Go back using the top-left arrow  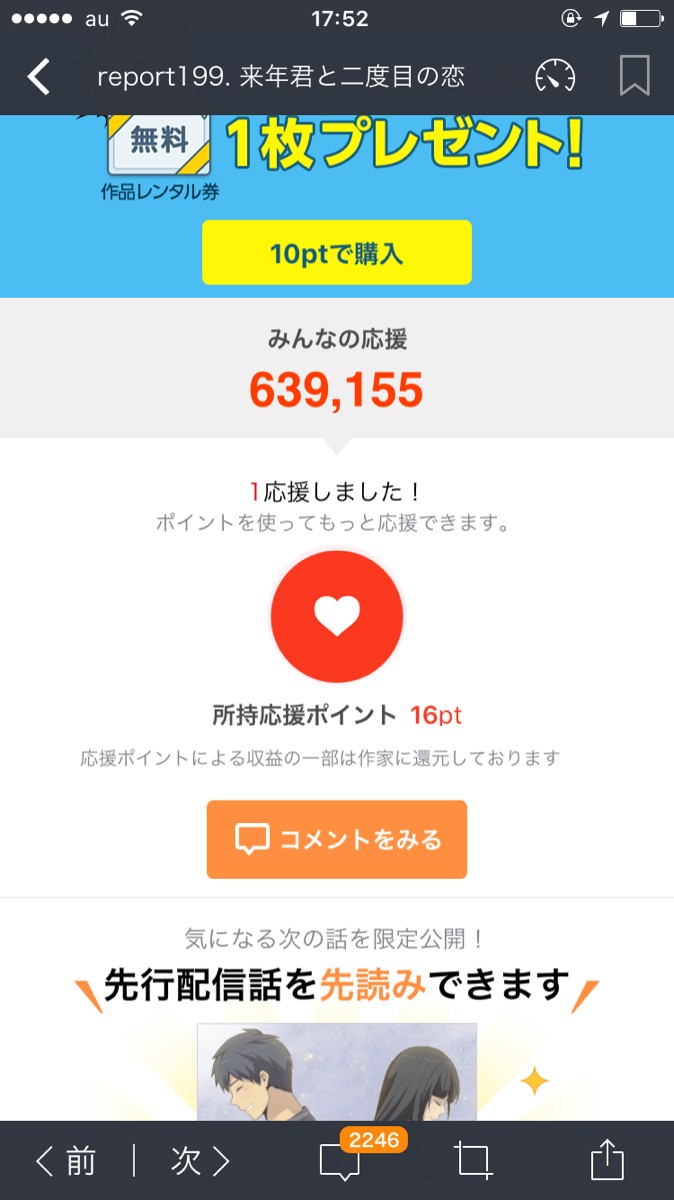pyautogui.click(x=38, y=77)
